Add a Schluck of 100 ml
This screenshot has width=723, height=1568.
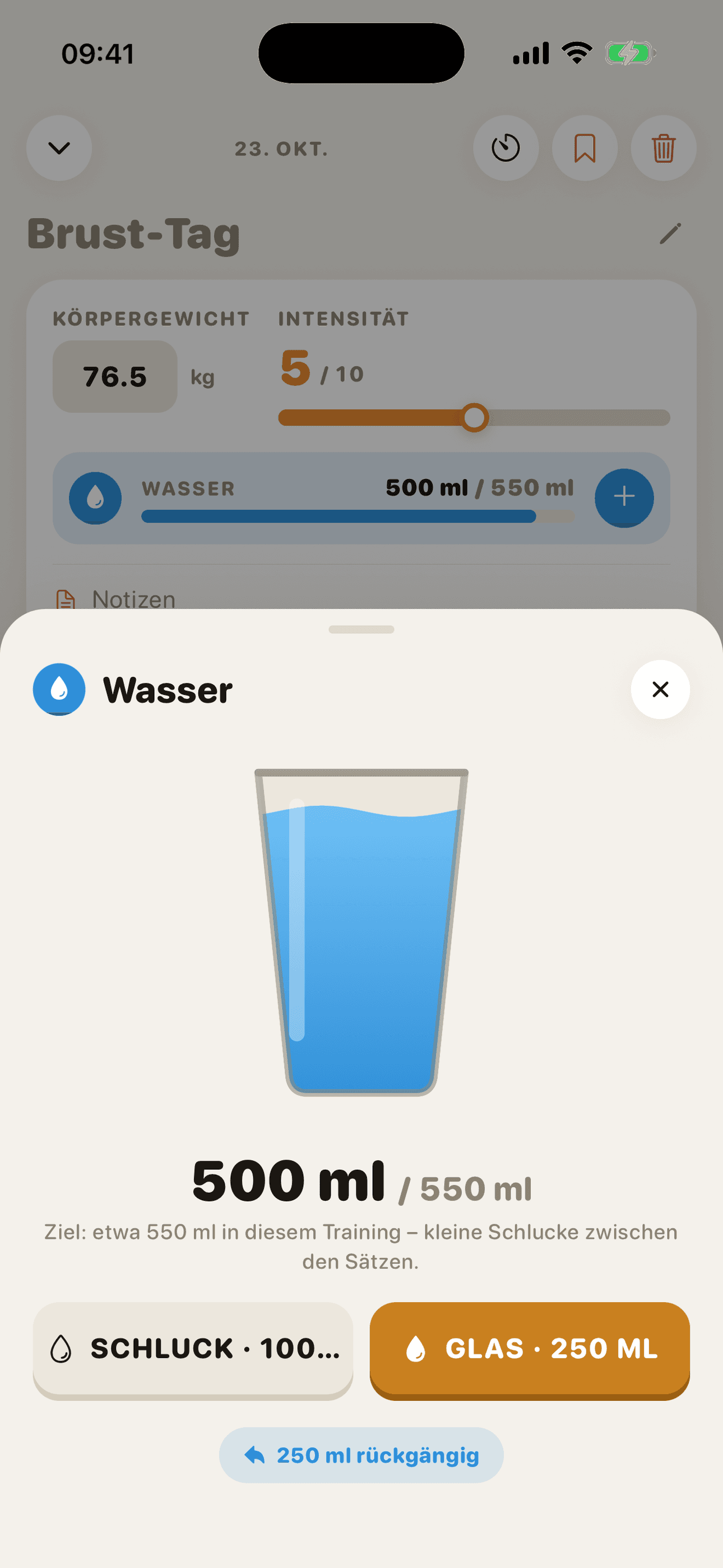click(x=193, y=1350)
